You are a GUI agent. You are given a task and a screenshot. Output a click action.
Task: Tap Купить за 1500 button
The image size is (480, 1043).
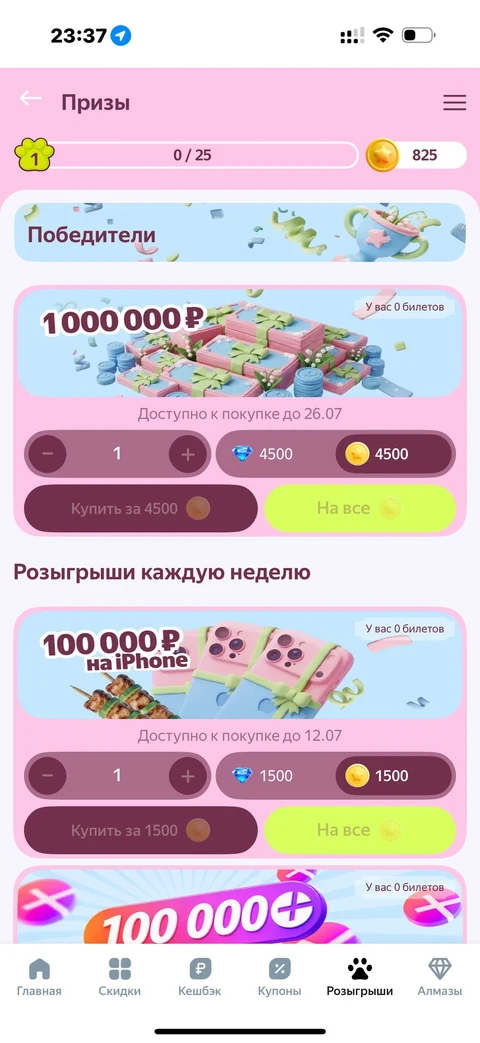pyautogui.click(x=140, y=830)
